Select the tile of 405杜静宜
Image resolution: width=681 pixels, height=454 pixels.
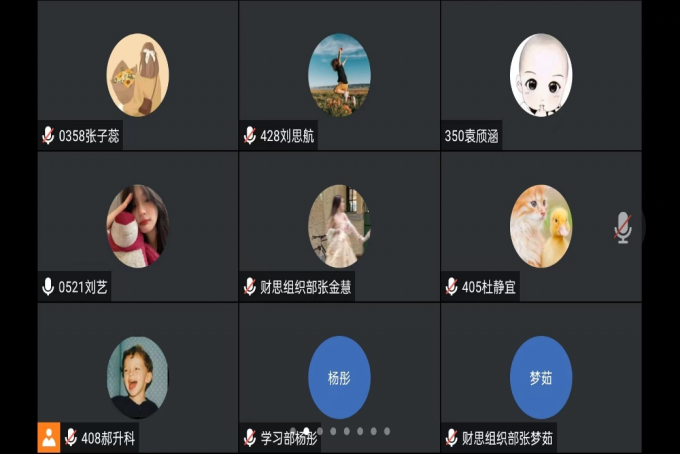point(540,226)
